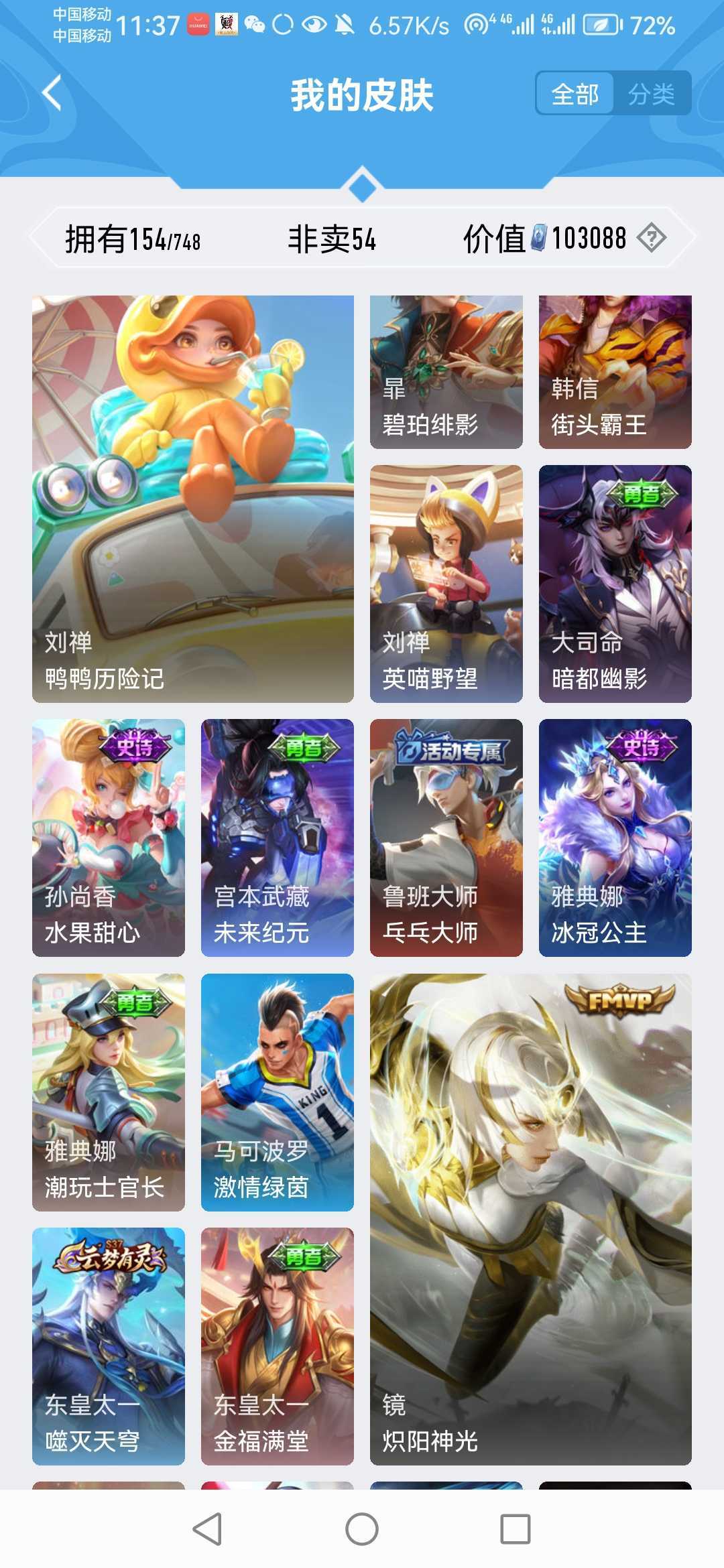Open the 马可波罗 激情绿茵 skin

[278, 1092]
